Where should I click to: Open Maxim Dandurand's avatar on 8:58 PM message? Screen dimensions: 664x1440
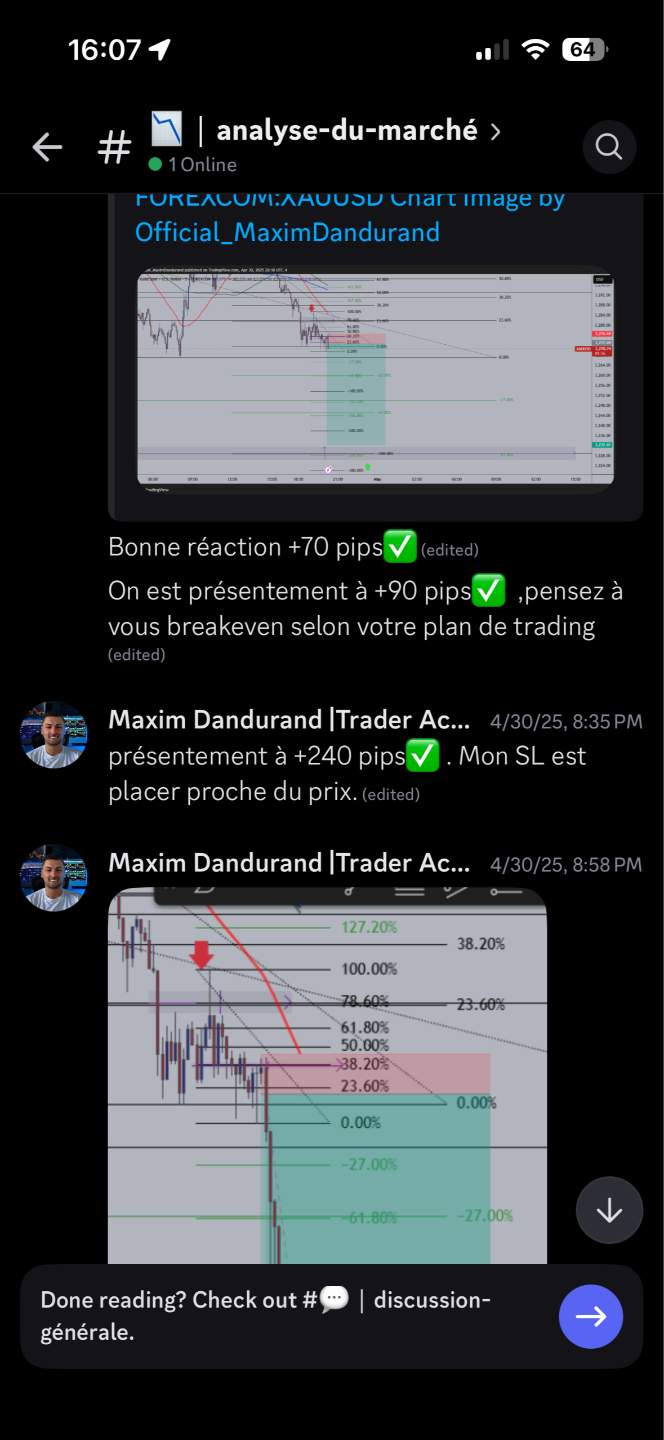pos(54,877)
